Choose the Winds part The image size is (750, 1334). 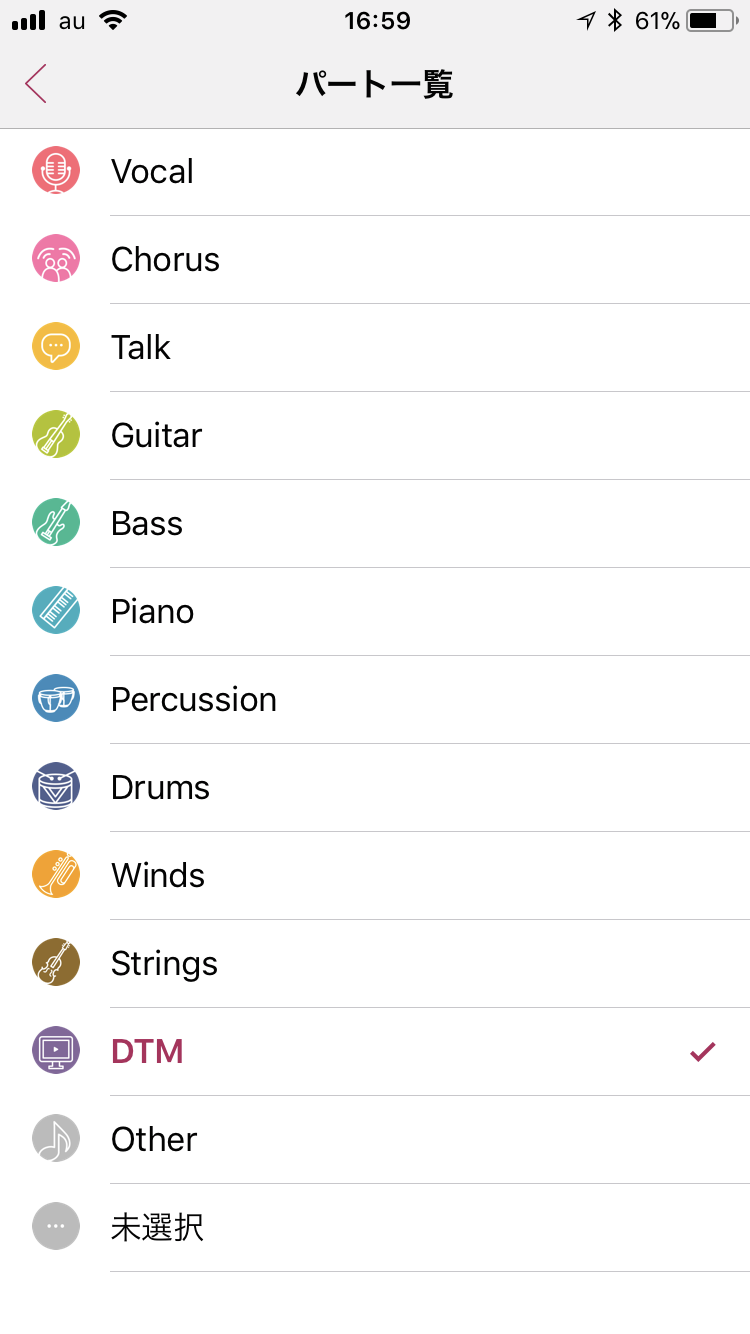click(x=375, y=876)
